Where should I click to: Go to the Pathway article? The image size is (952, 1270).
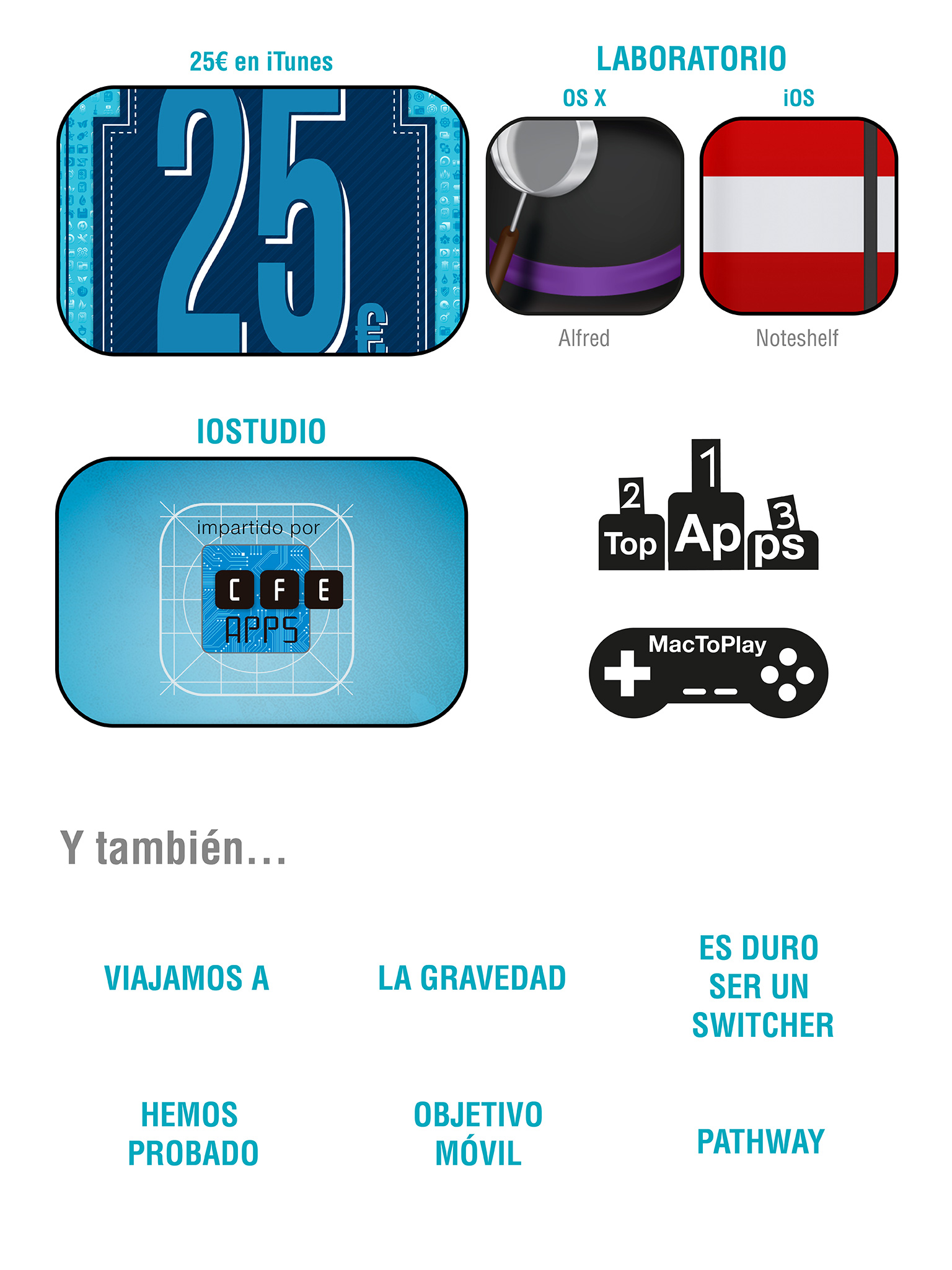pos(760,1141)
